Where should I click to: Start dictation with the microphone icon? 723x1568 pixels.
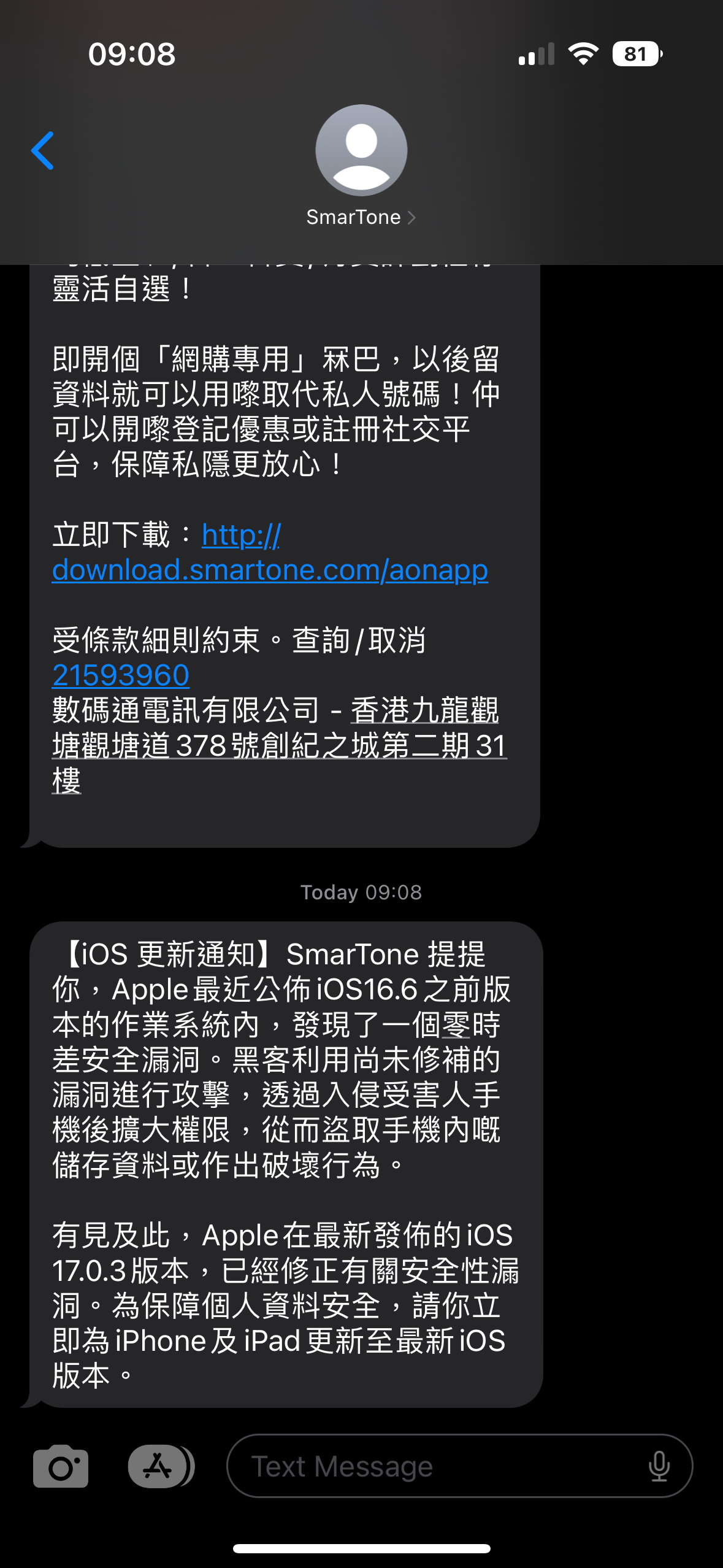pyautogui.click(x=659, y=1466)
